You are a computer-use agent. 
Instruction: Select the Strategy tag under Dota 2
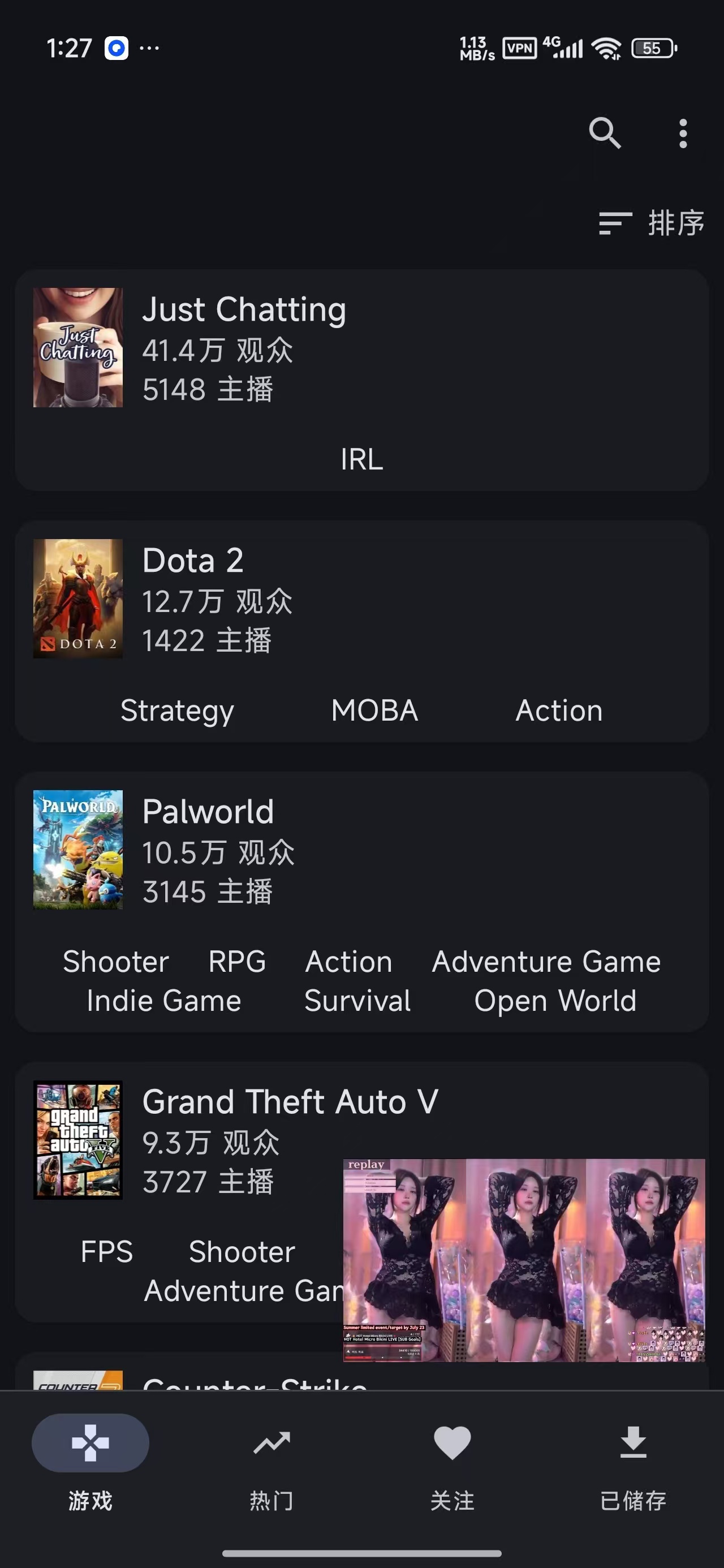[177, 711]
